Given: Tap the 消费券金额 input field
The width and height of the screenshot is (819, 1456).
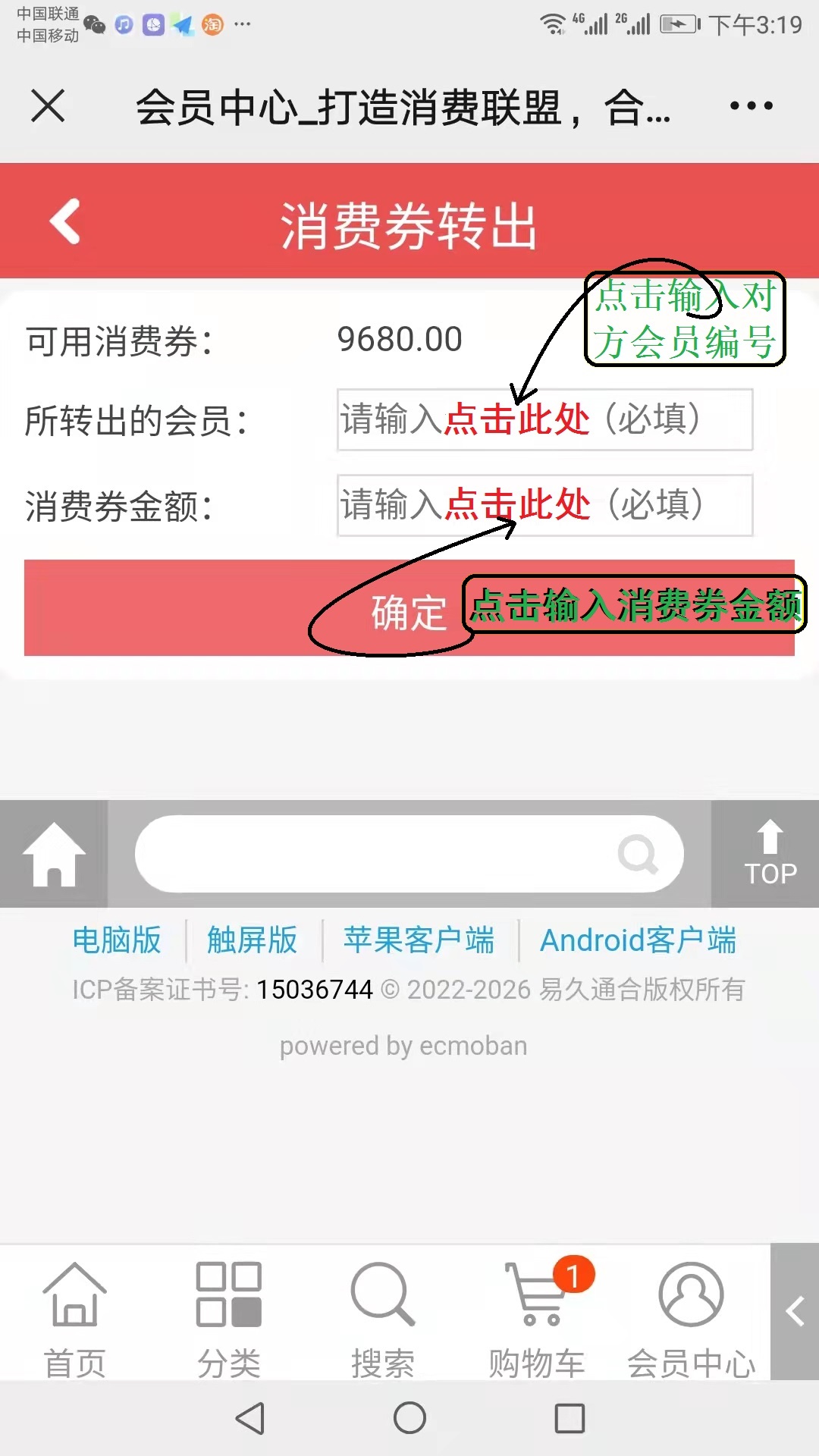Looking at the screenshot, I should [544, 505].
